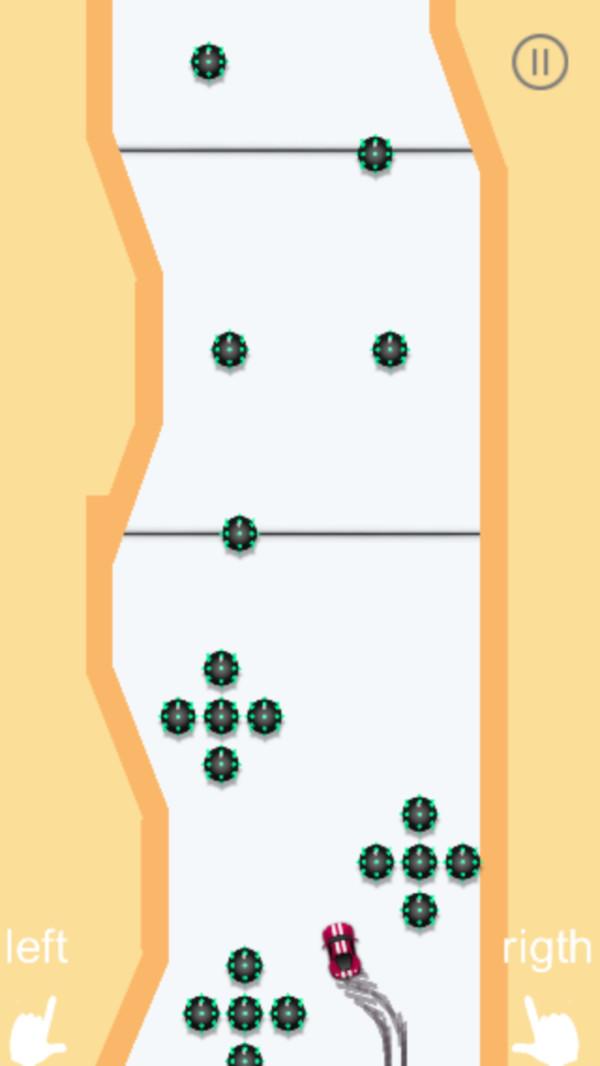Image resolution: width=600 pixels, height=1066 pixels.
Task: Steer the car left
Action: click(x=38, y=1000)
